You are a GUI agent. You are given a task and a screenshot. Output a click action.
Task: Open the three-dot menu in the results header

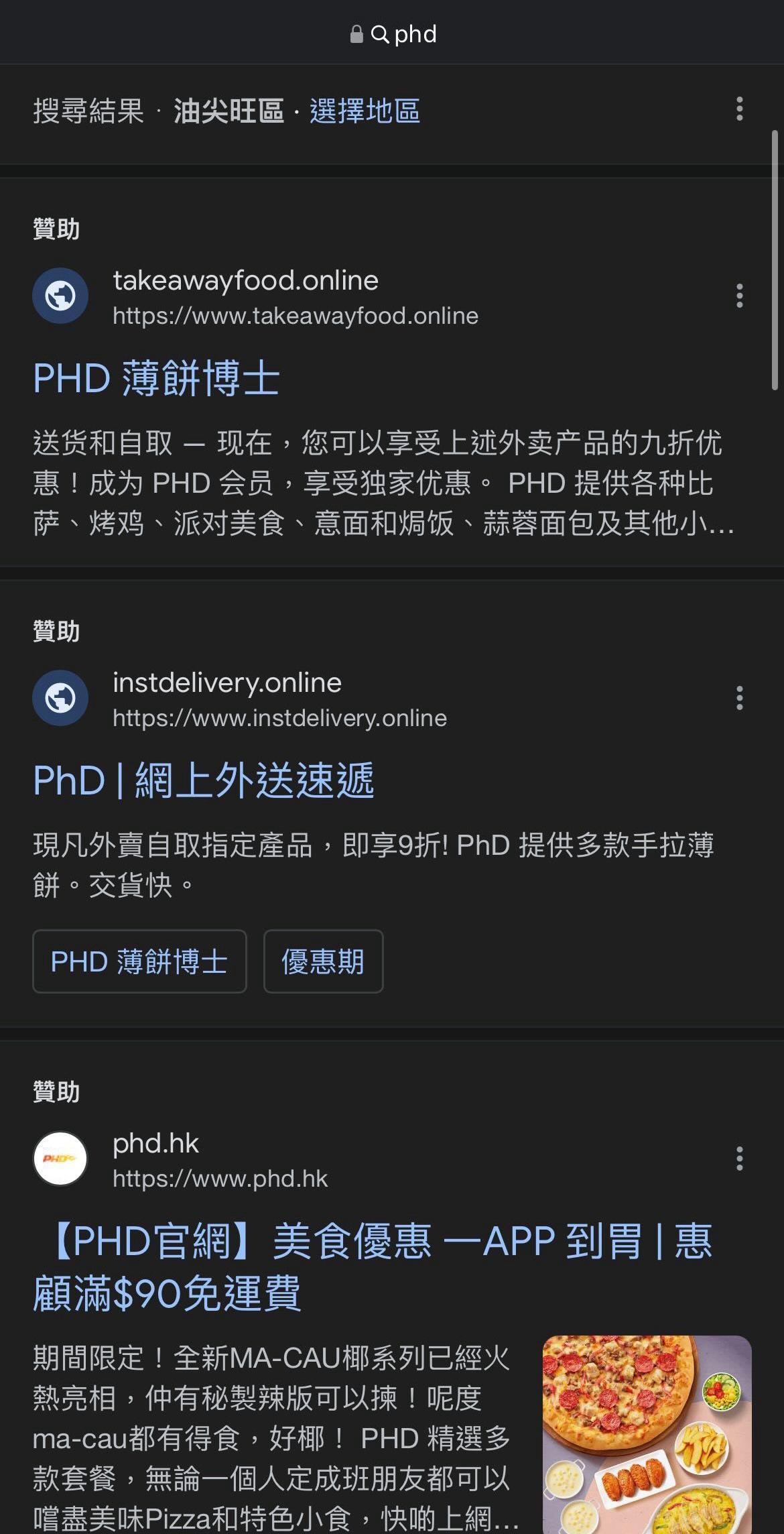[739, 109]
